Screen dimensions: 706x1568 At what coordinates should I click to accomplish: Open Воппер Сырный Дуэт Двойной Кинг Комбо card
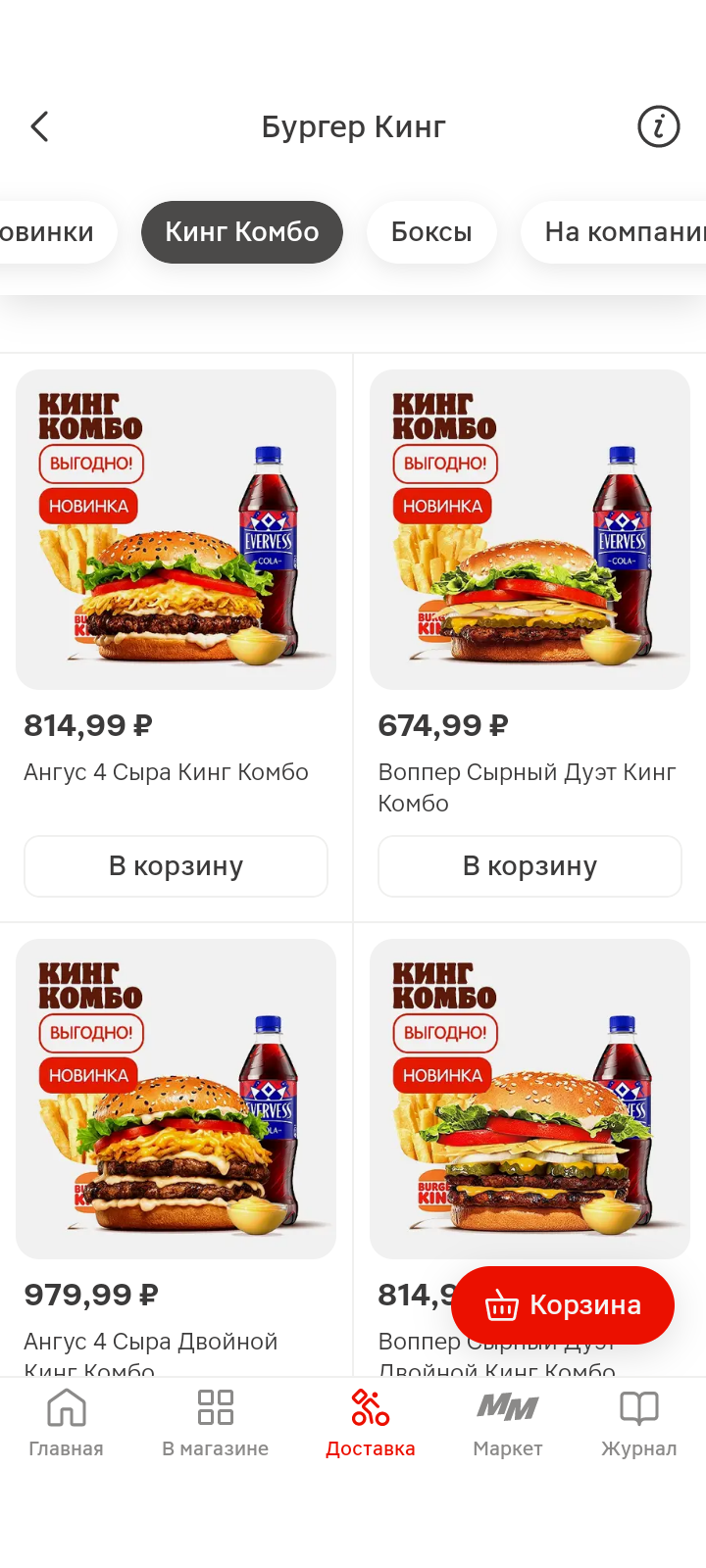click(529, 1098)
